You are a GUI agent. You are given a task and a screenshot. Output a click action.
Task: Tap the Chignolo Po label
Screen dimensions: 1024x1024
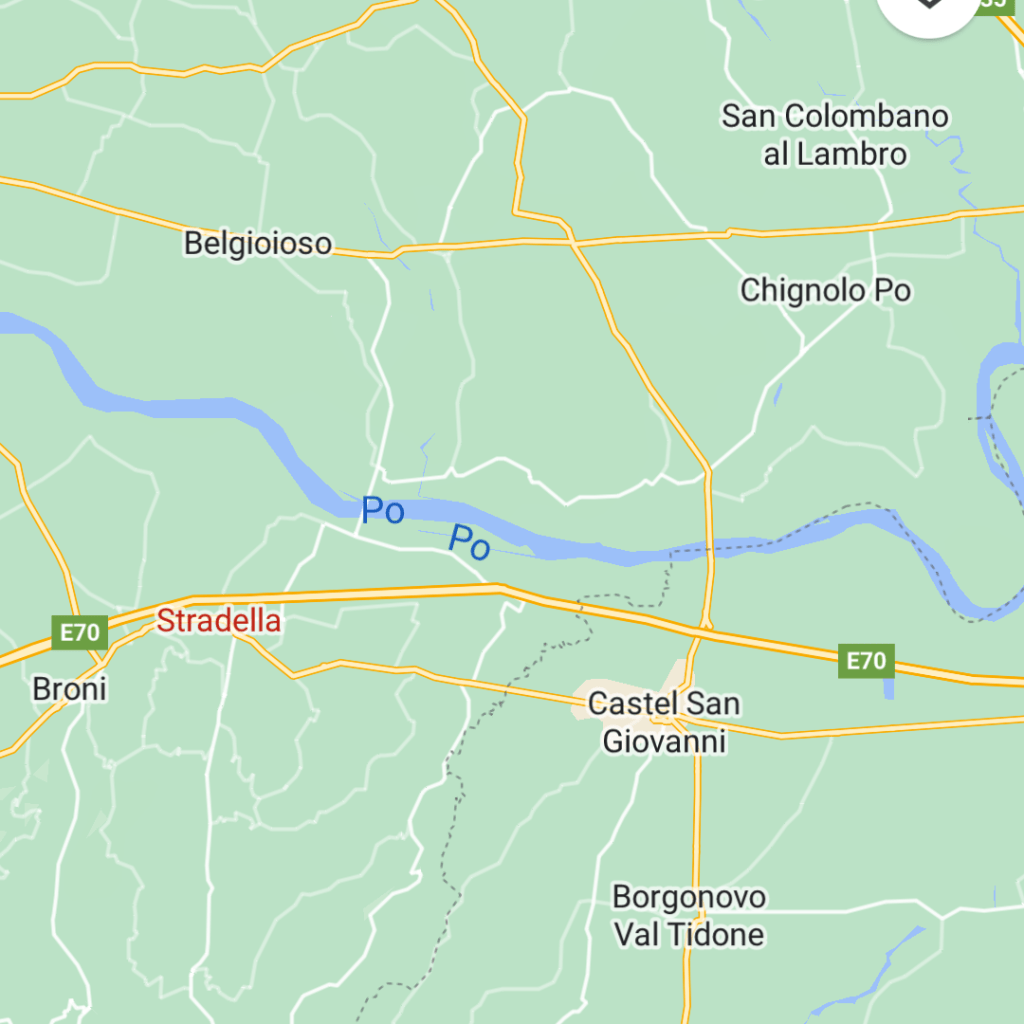point(825,291)
